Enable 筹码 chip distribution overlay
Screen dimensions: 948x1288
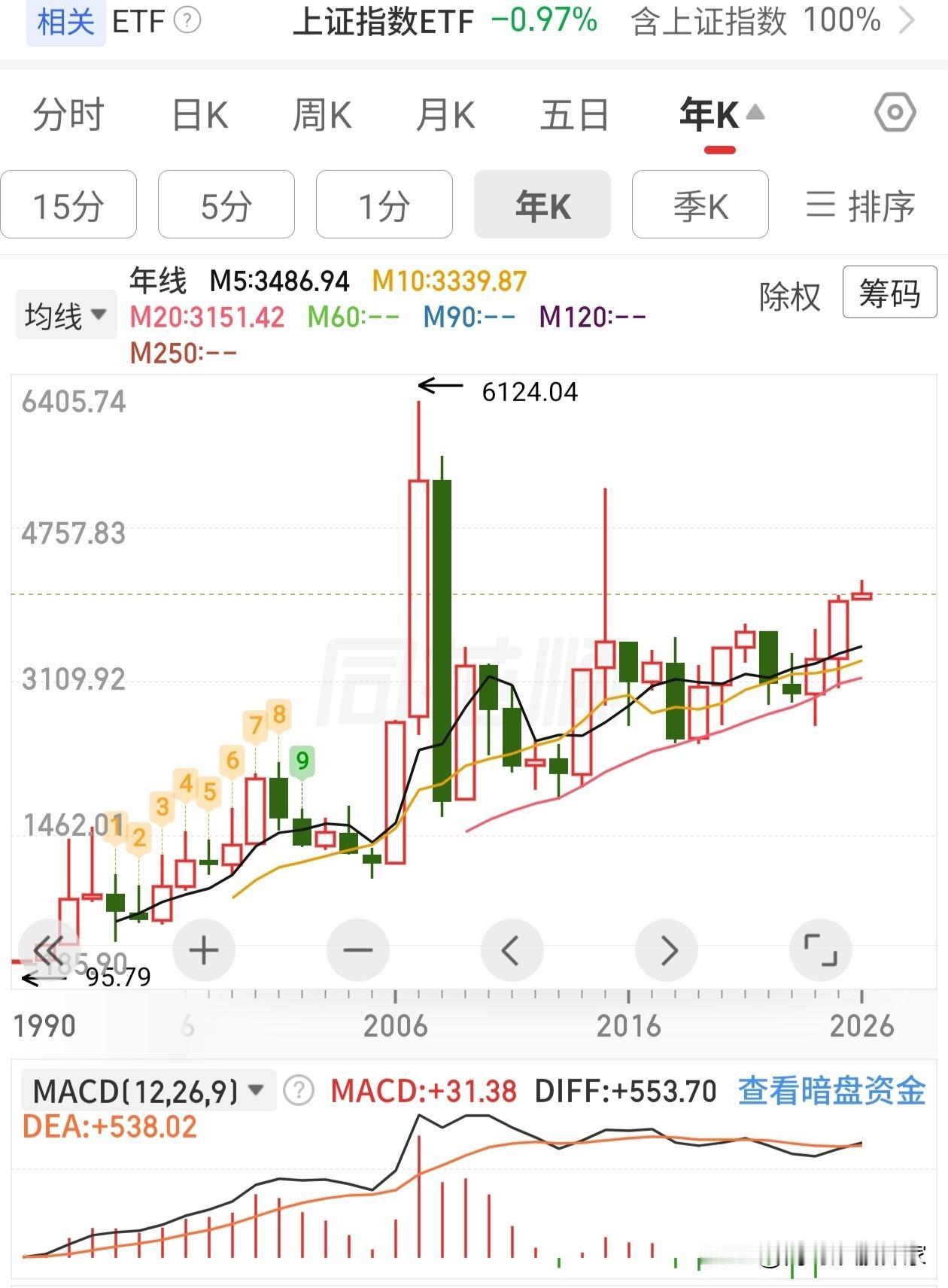pyautogui.click(x=889, y=295)
